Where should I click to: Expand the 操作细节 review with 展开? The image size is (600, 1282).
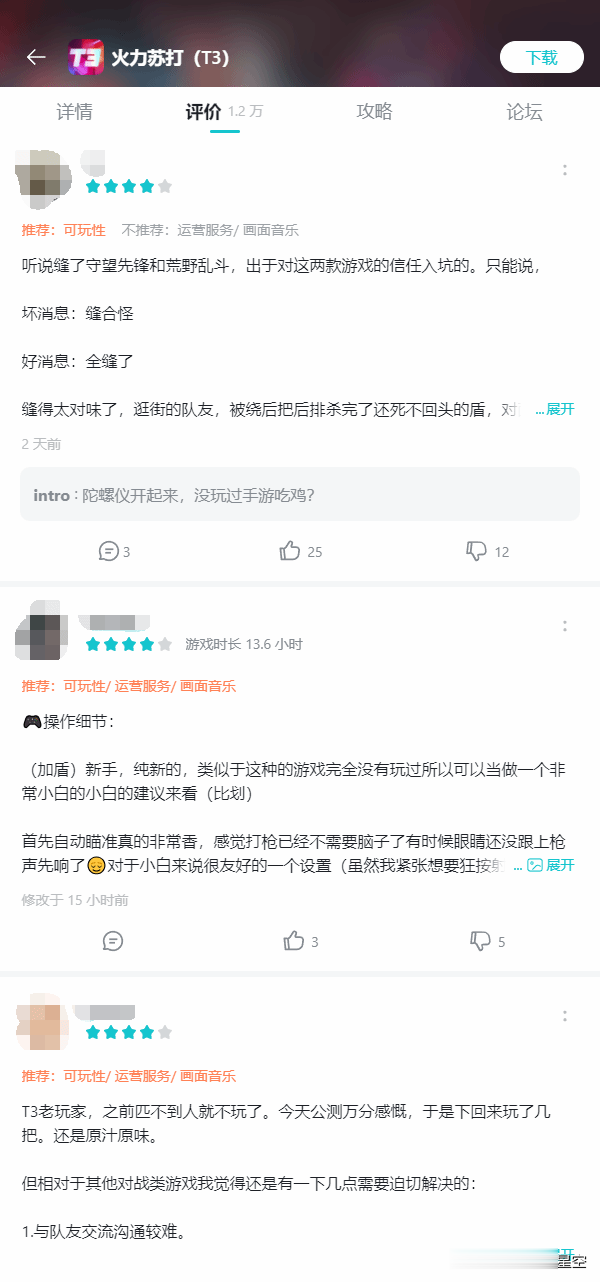pyautogui.click(x=550, y=865)
